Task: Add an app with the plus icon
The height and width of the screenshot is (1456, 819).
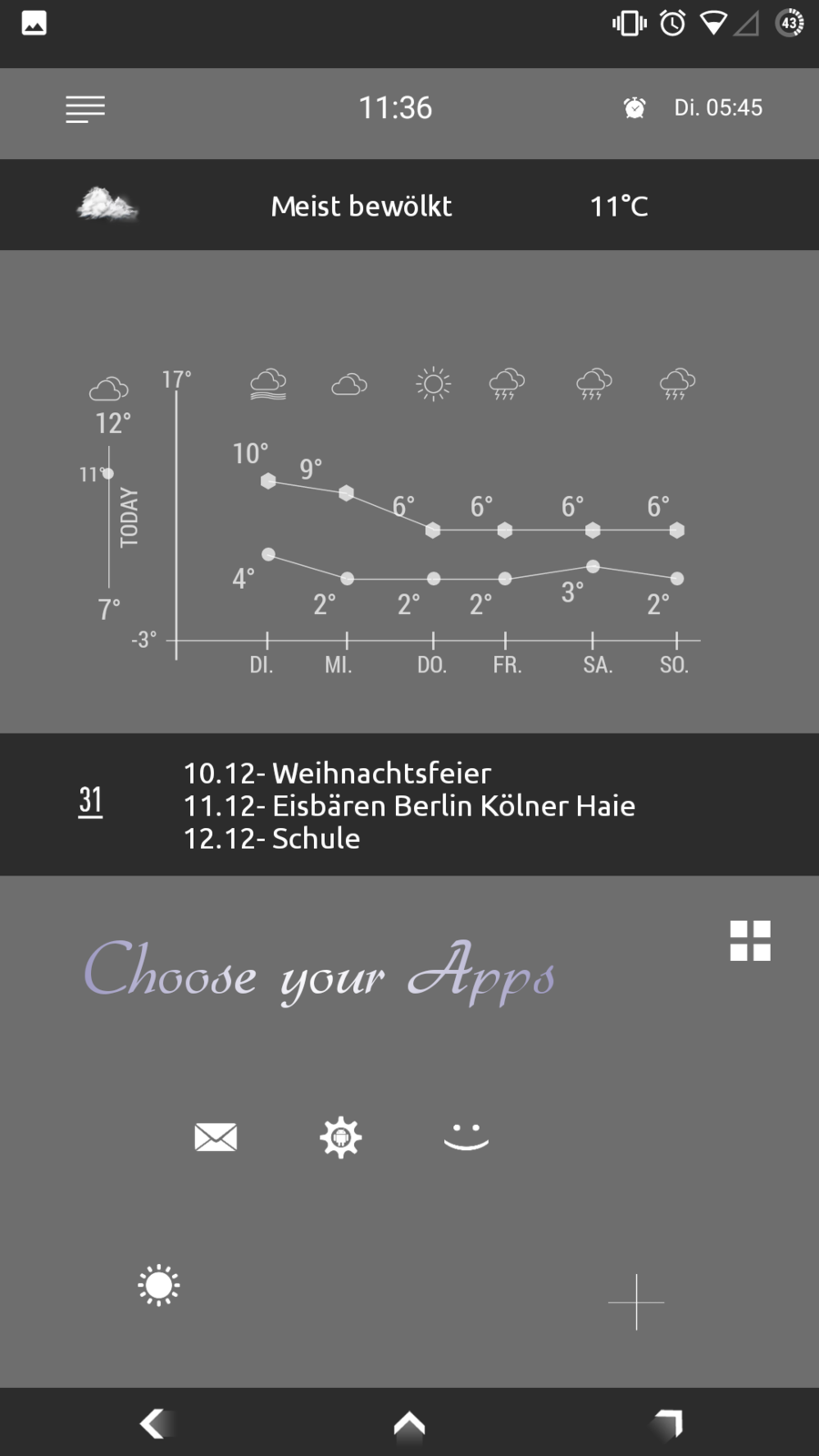Action: click(636, 1302)
